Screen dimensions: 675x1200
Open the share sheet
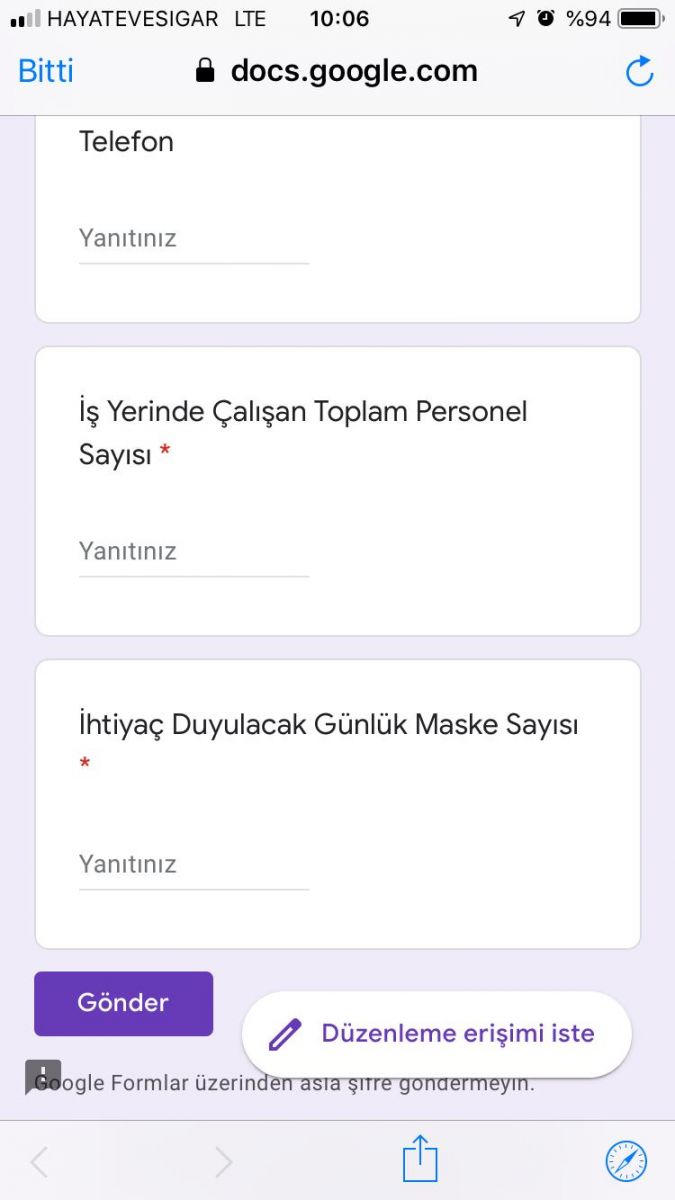[420, 1161]
